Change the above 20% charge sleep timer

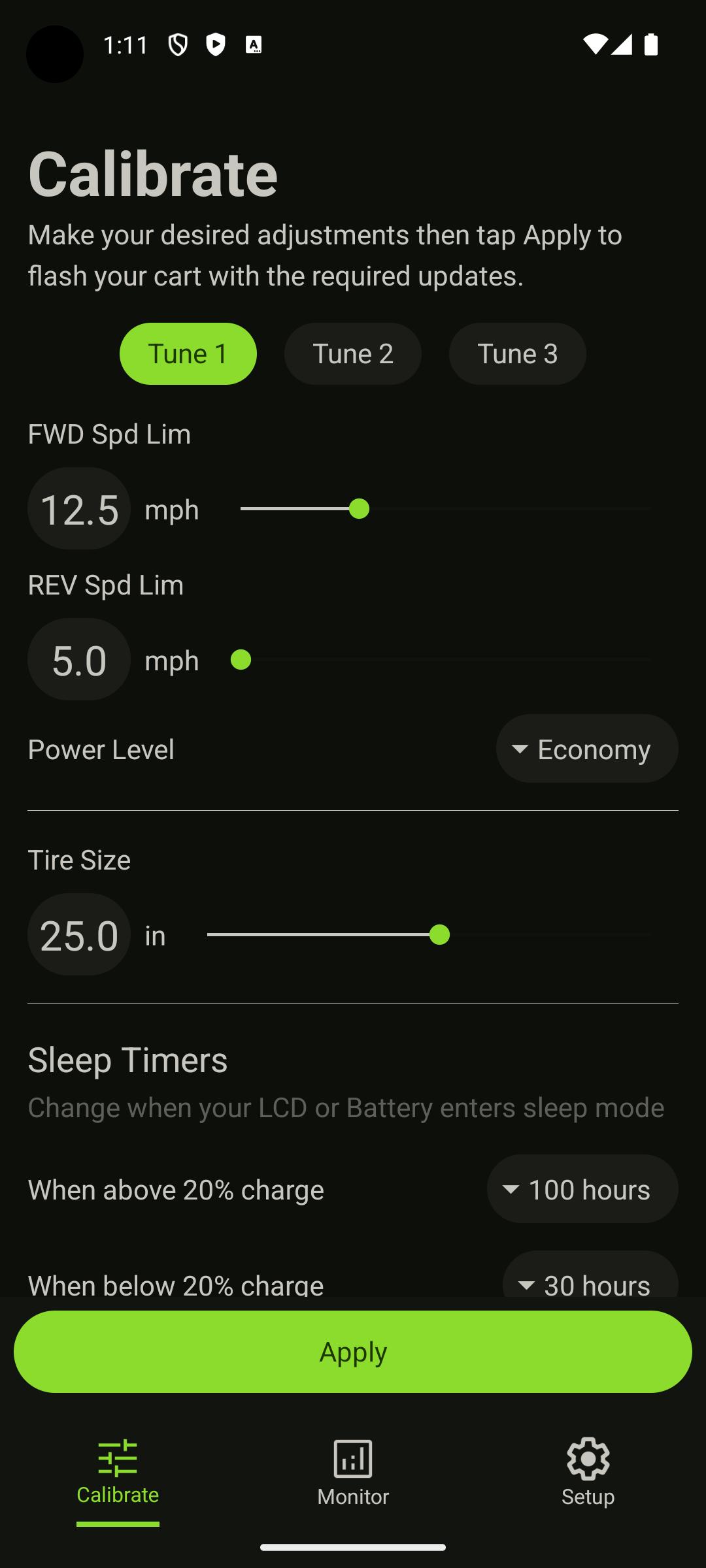point(582,1189)
